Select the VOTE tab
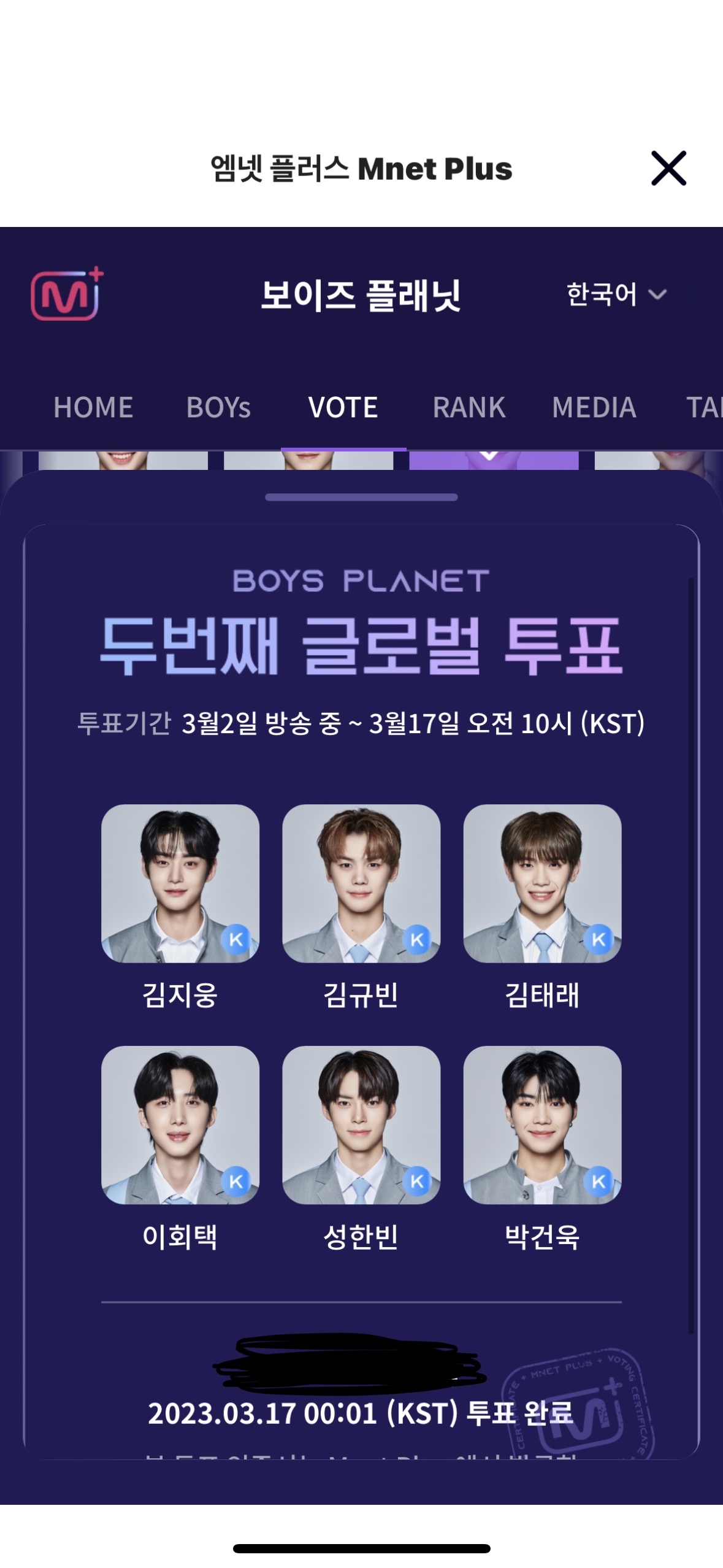 point(343,407)
